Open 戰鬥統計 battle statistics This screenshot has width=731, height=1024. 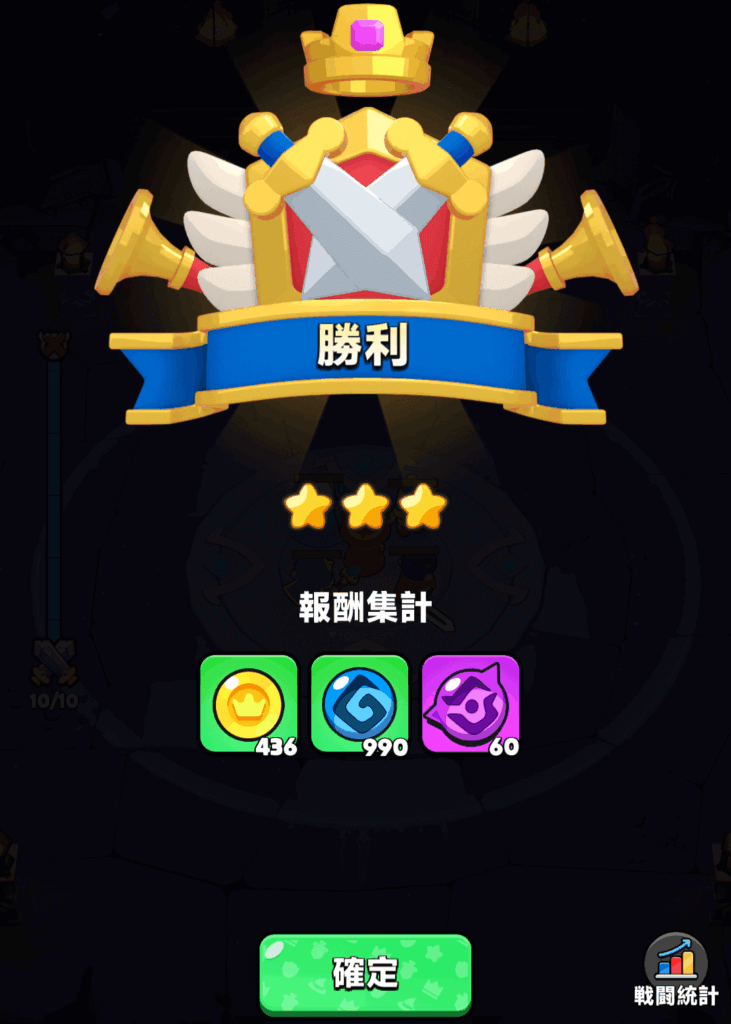pyautogui.click(x=676, y=968)
